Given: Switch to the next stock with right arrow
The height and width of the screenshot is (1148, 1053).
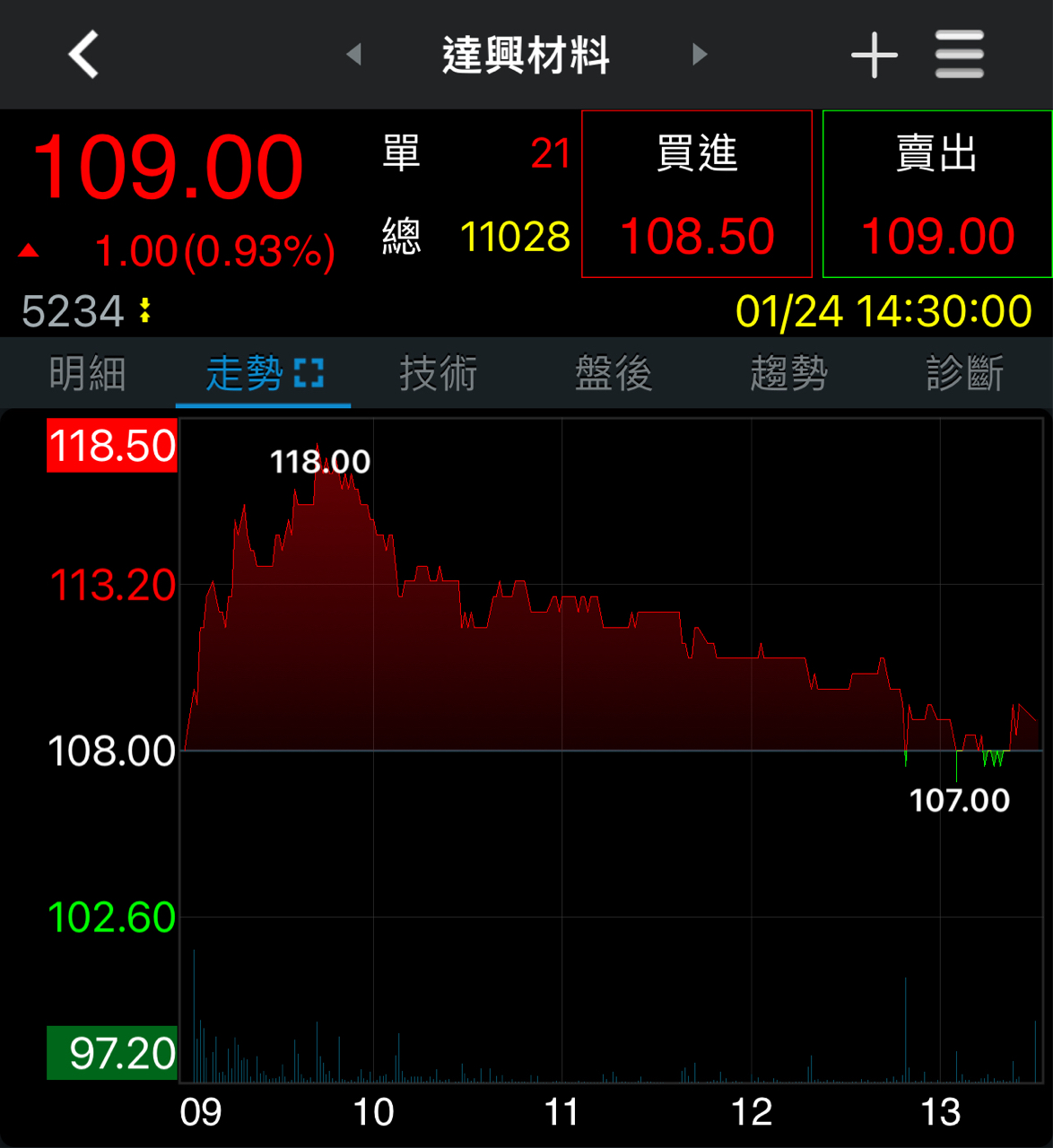Looking at the screenshot, I should [700, 55].
